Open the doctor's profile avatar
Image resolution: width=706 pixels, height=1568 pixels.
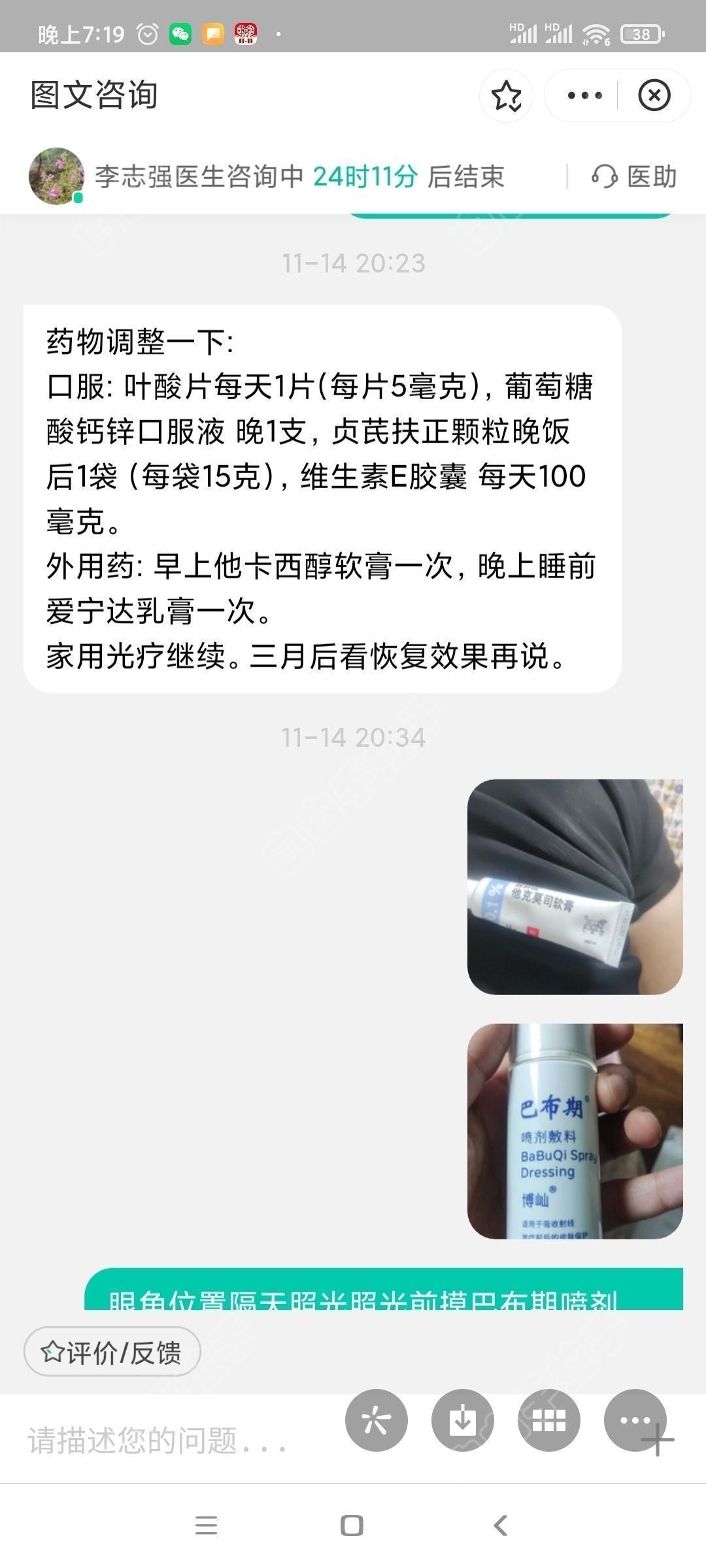click(56, 176)
